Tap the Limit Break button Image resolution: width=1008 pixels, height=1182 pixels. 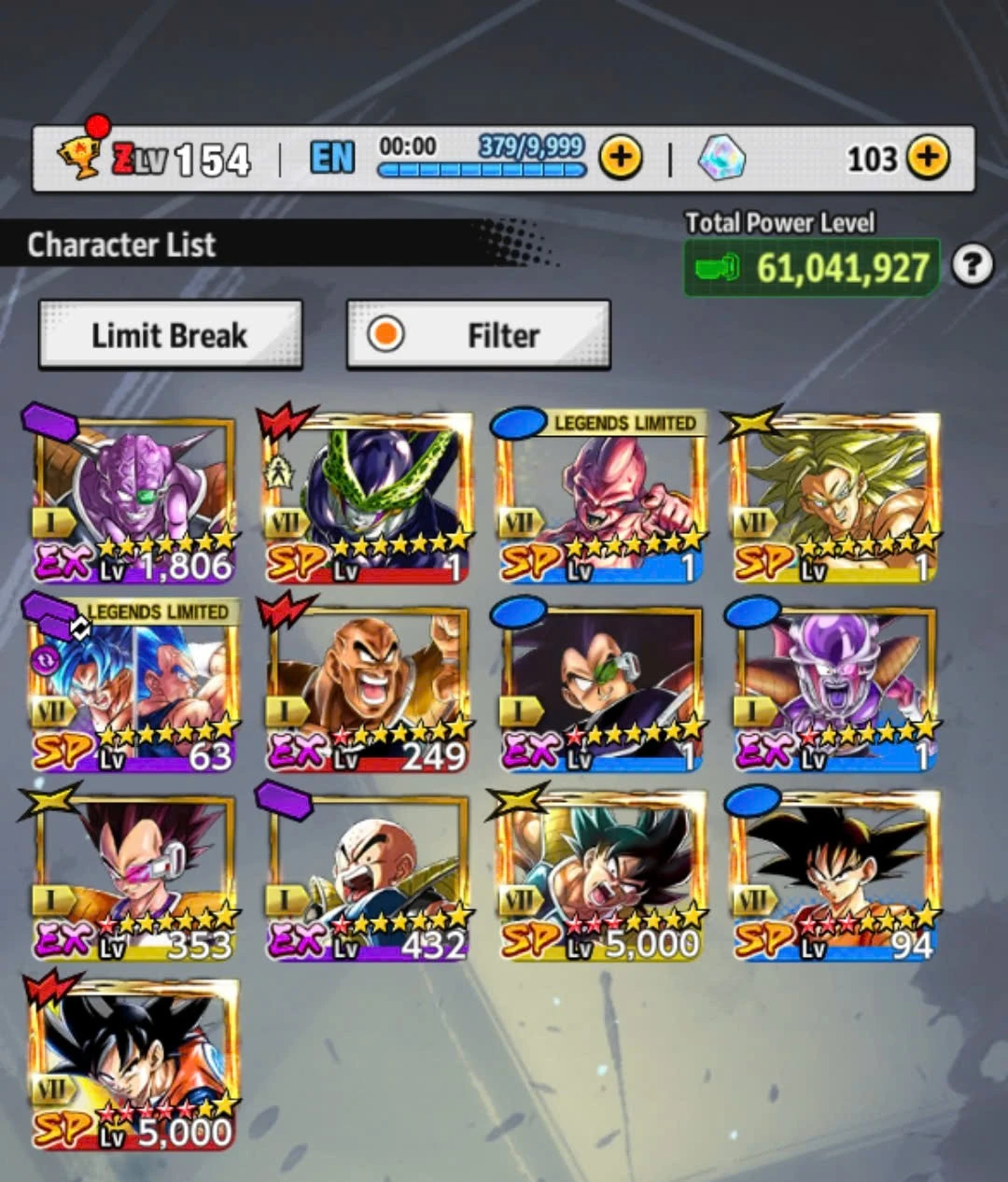pyautogui.click(x=170, y=335)
